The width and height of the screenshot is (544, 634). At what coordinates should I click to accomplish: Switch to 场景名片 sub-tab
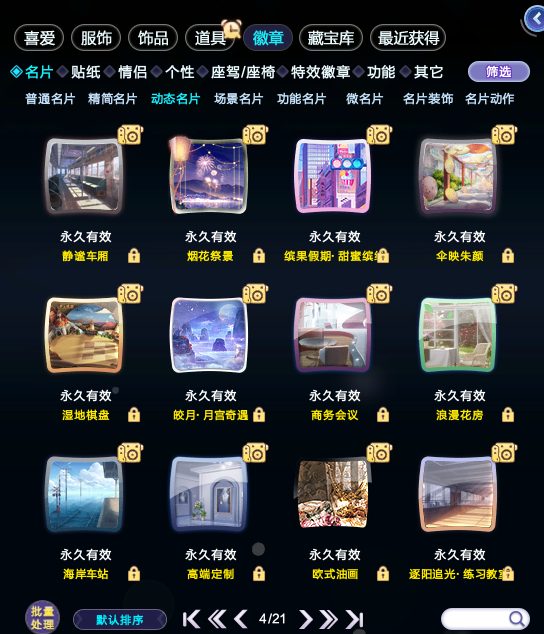point(238,98)
